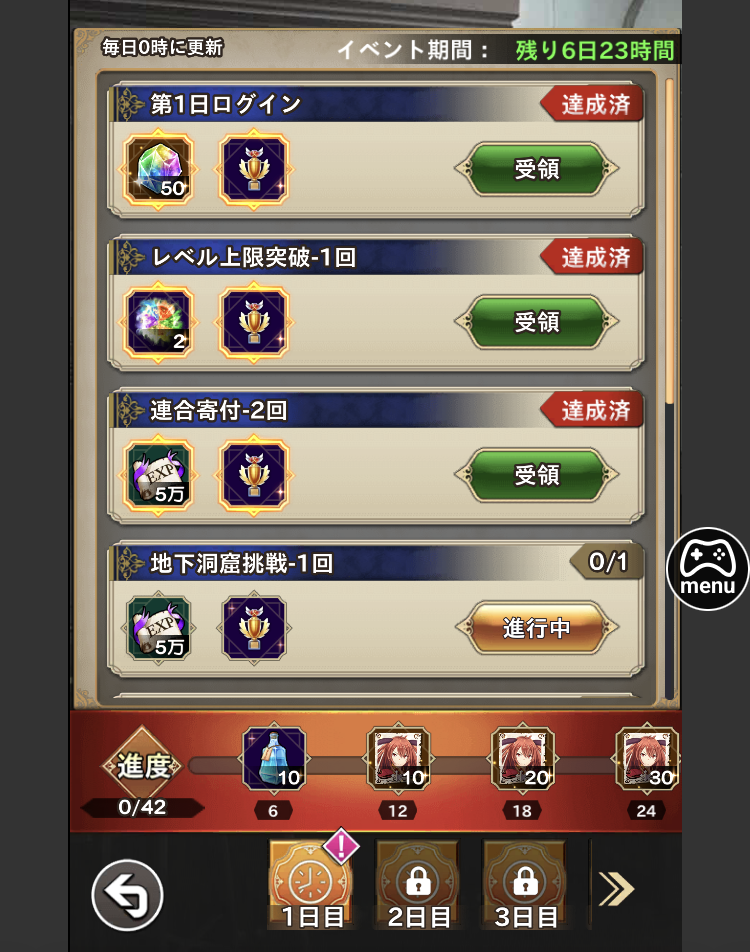Image resolution: width=750 pixels, height=952 pixels.
Task: Select the locked 2日目 tab
Action: 416,885
